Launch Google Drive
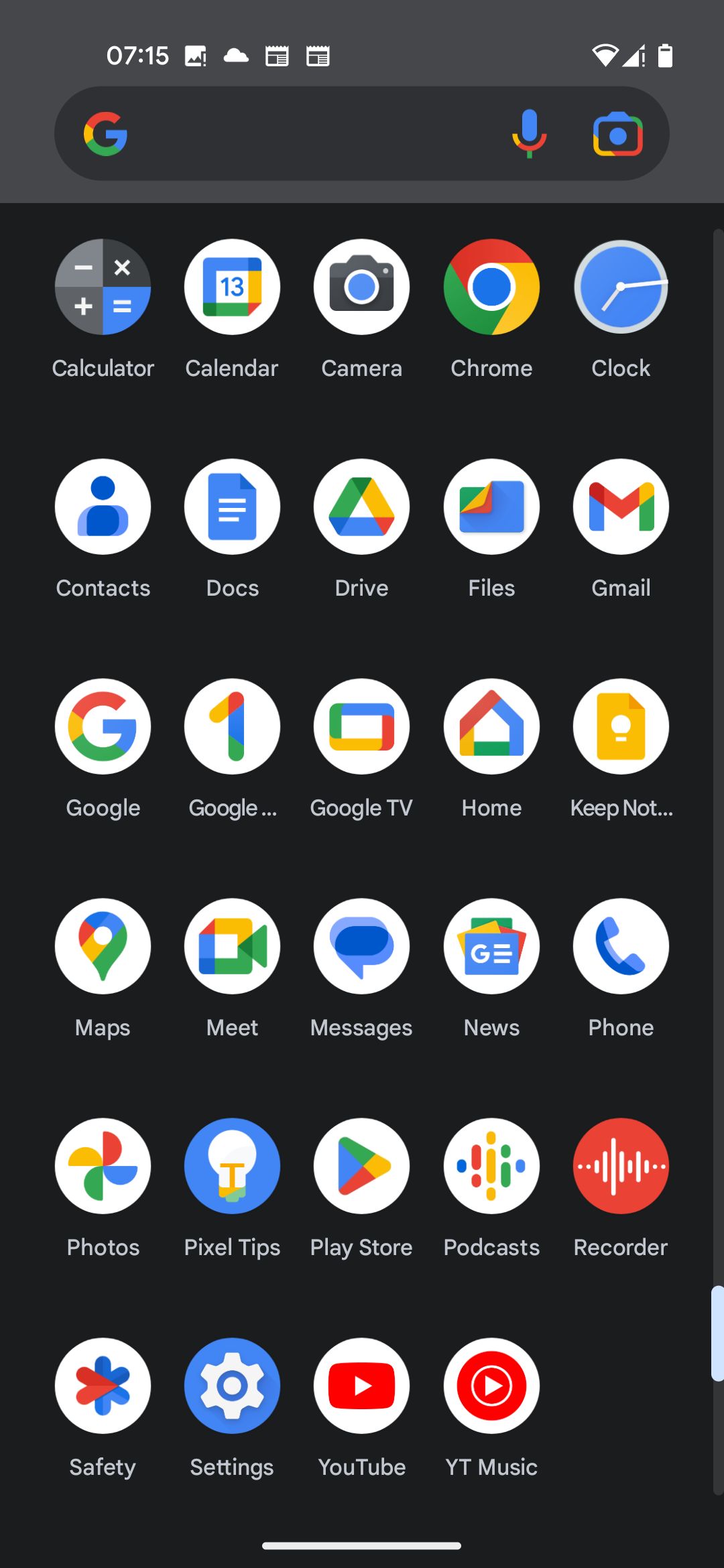Image resolution: width=724 pixels, height=1568 pixels. 361,507
